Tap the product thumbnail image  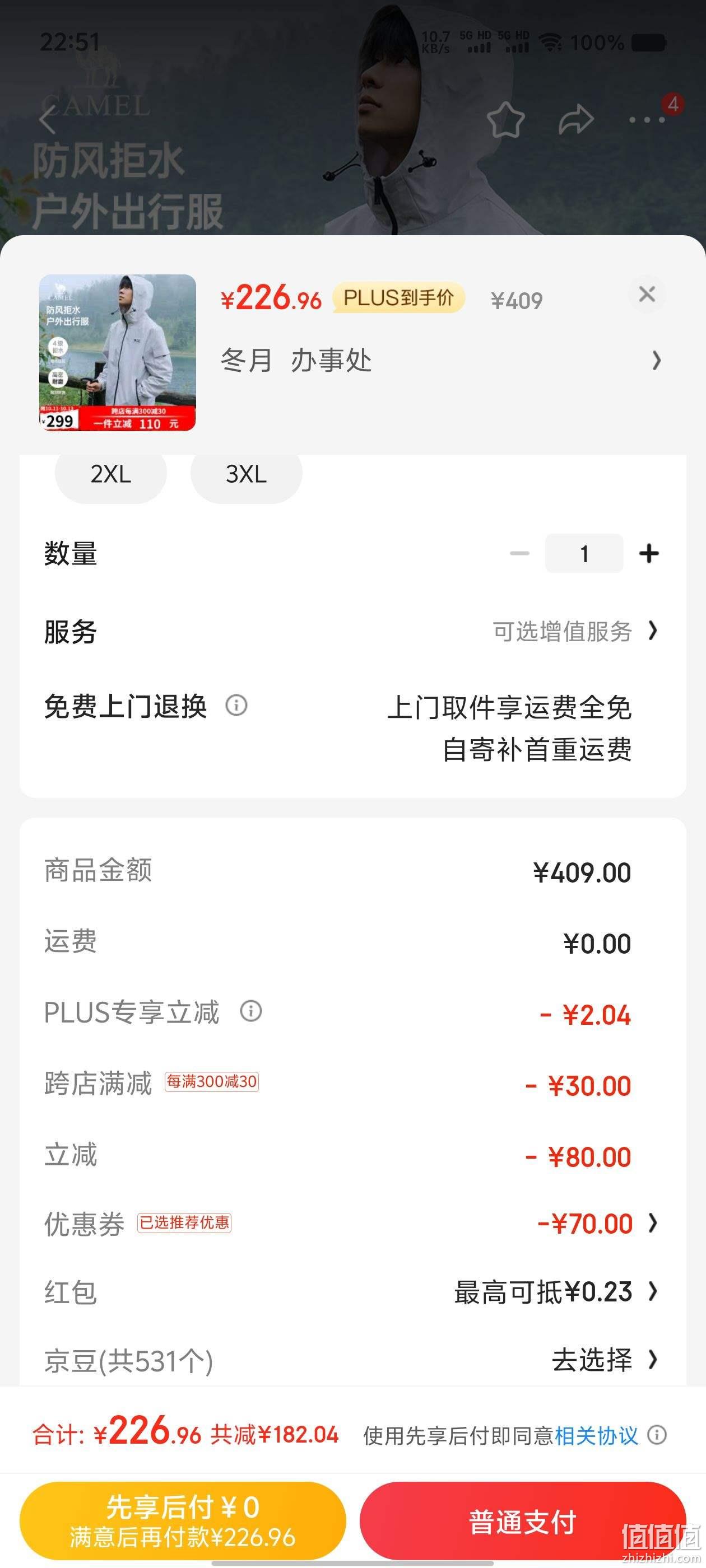[118, 352]
